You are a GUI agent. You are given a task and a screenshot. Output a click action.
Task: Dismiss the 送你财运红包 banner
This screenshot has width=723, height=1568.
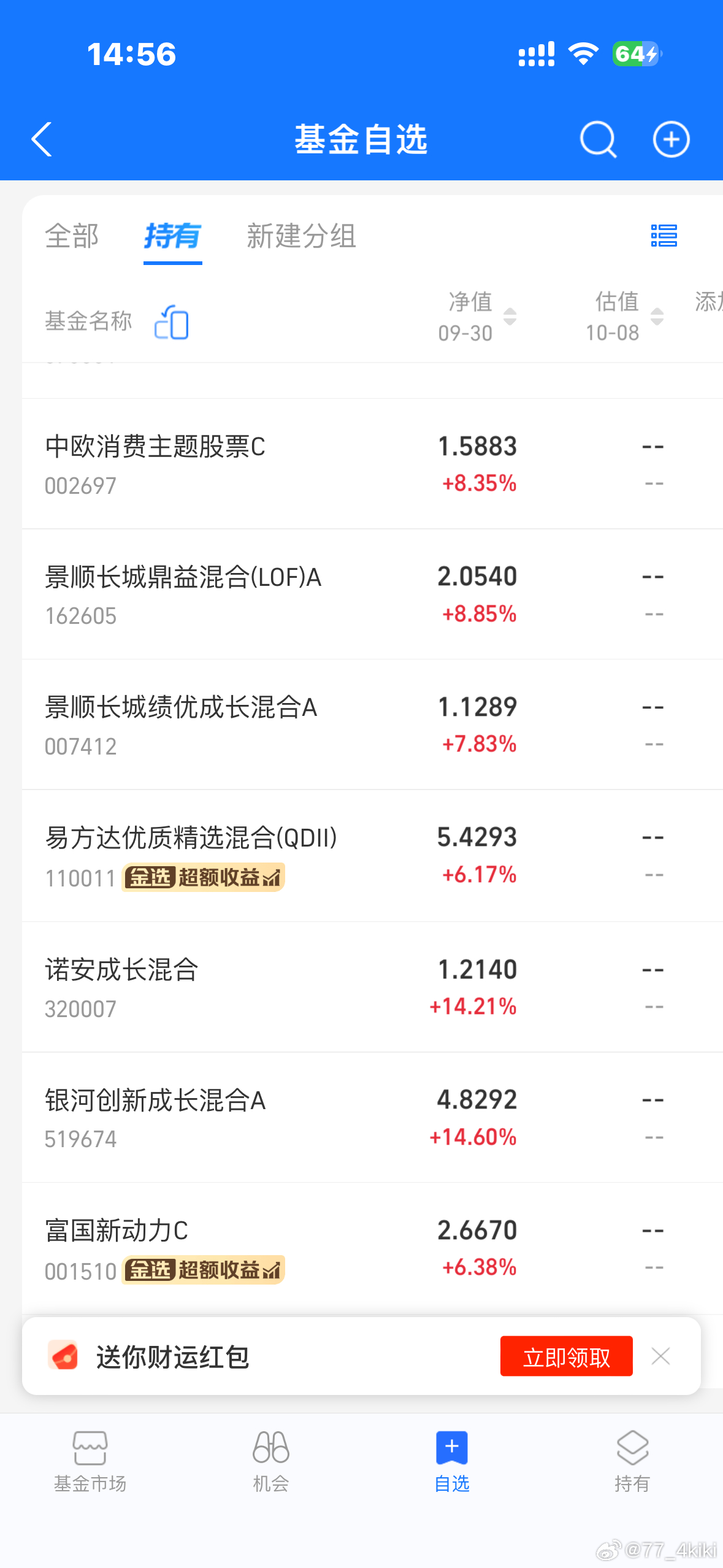point(661,1357)
